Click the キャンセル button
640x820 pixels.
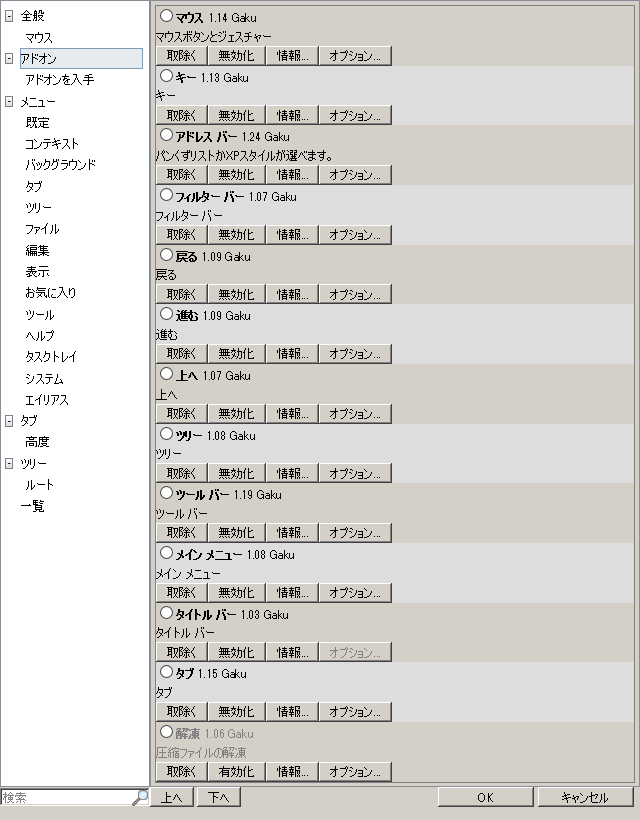(x=585, y=797)
